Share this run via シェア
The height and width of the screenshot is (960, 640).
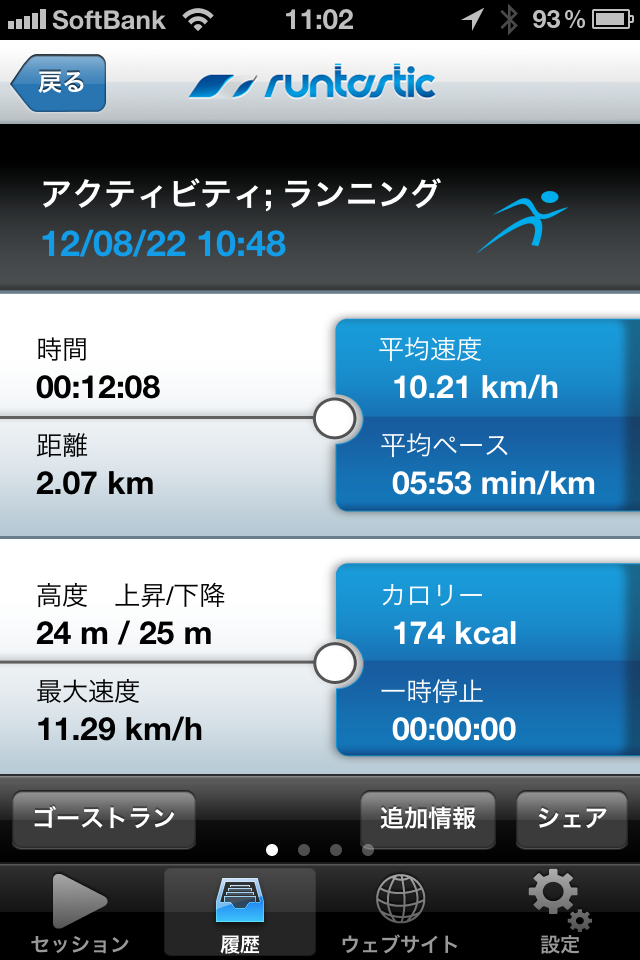(572, 818)
